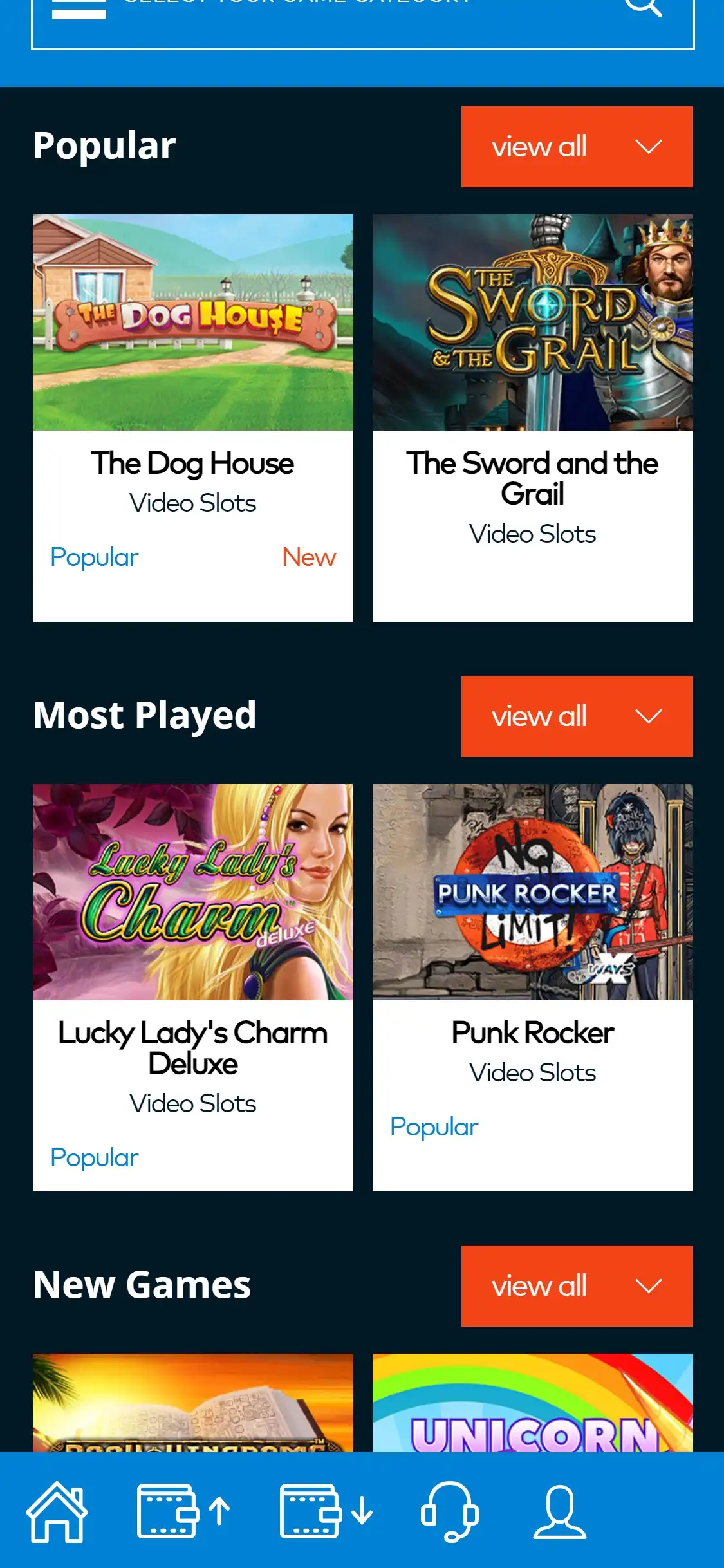
Task: Open the game category hamburger menu
Action: pos(79,10)
